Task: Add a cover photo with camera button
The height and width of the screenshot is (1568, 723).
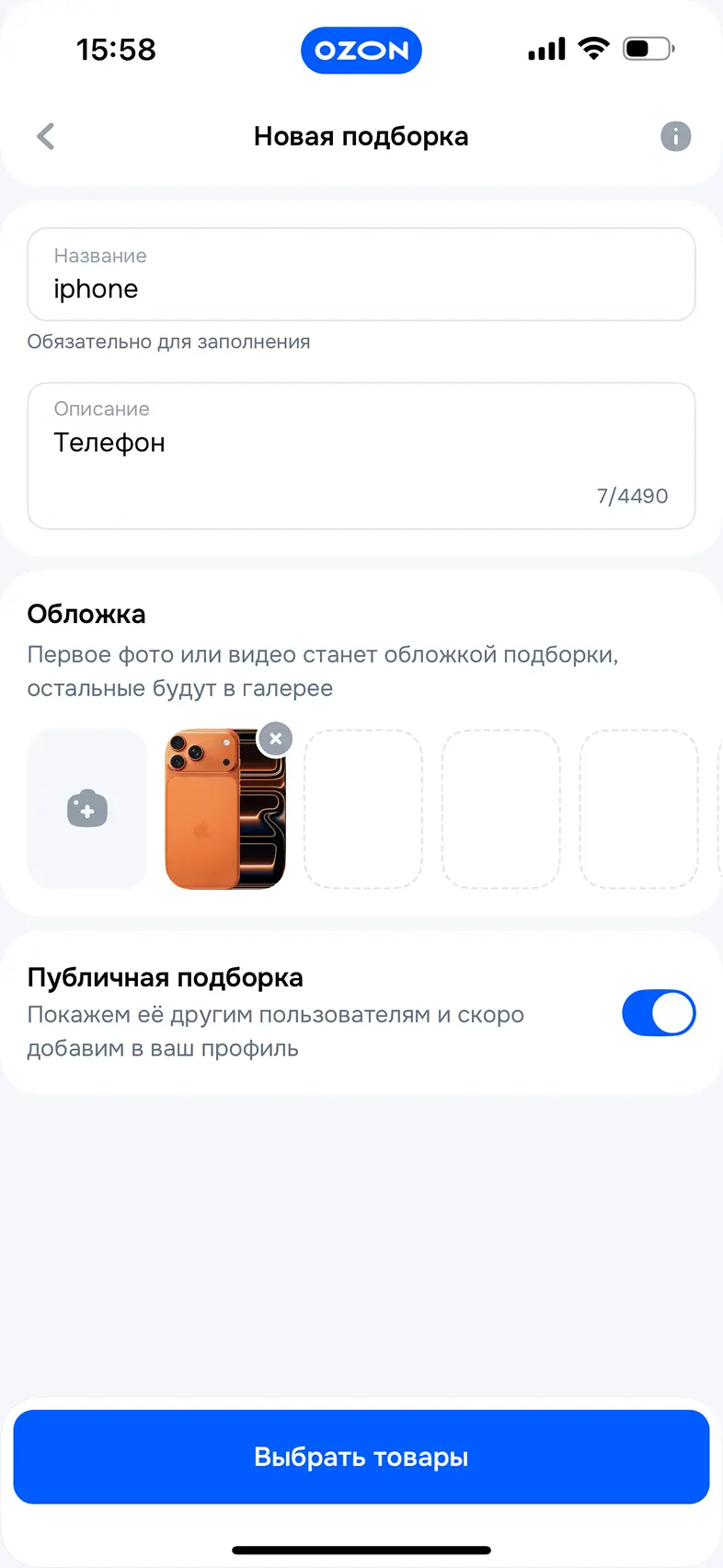Action: click(87, 810)
